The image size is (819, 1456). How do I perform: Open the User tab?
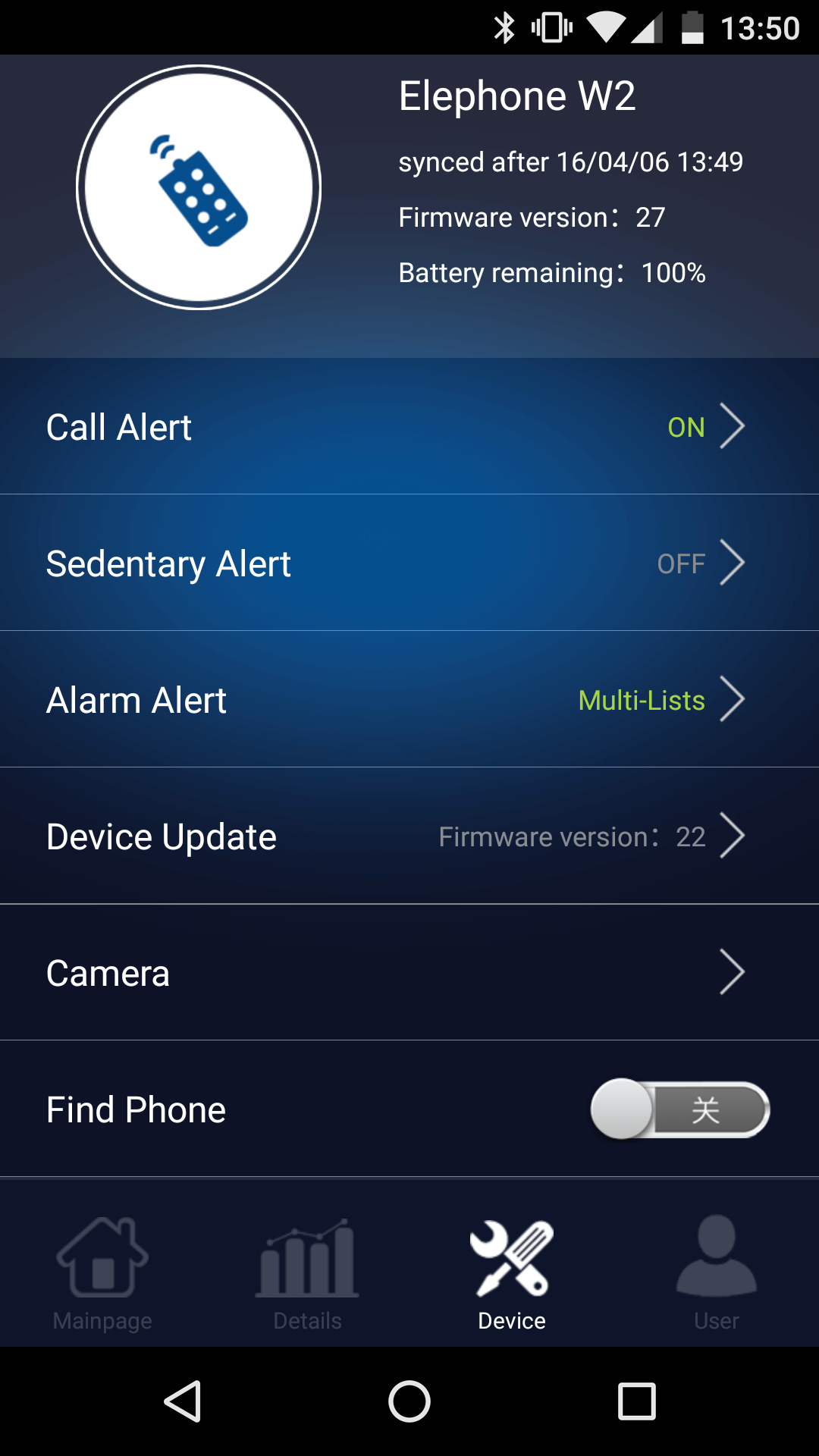click(x=717, y=1273)
